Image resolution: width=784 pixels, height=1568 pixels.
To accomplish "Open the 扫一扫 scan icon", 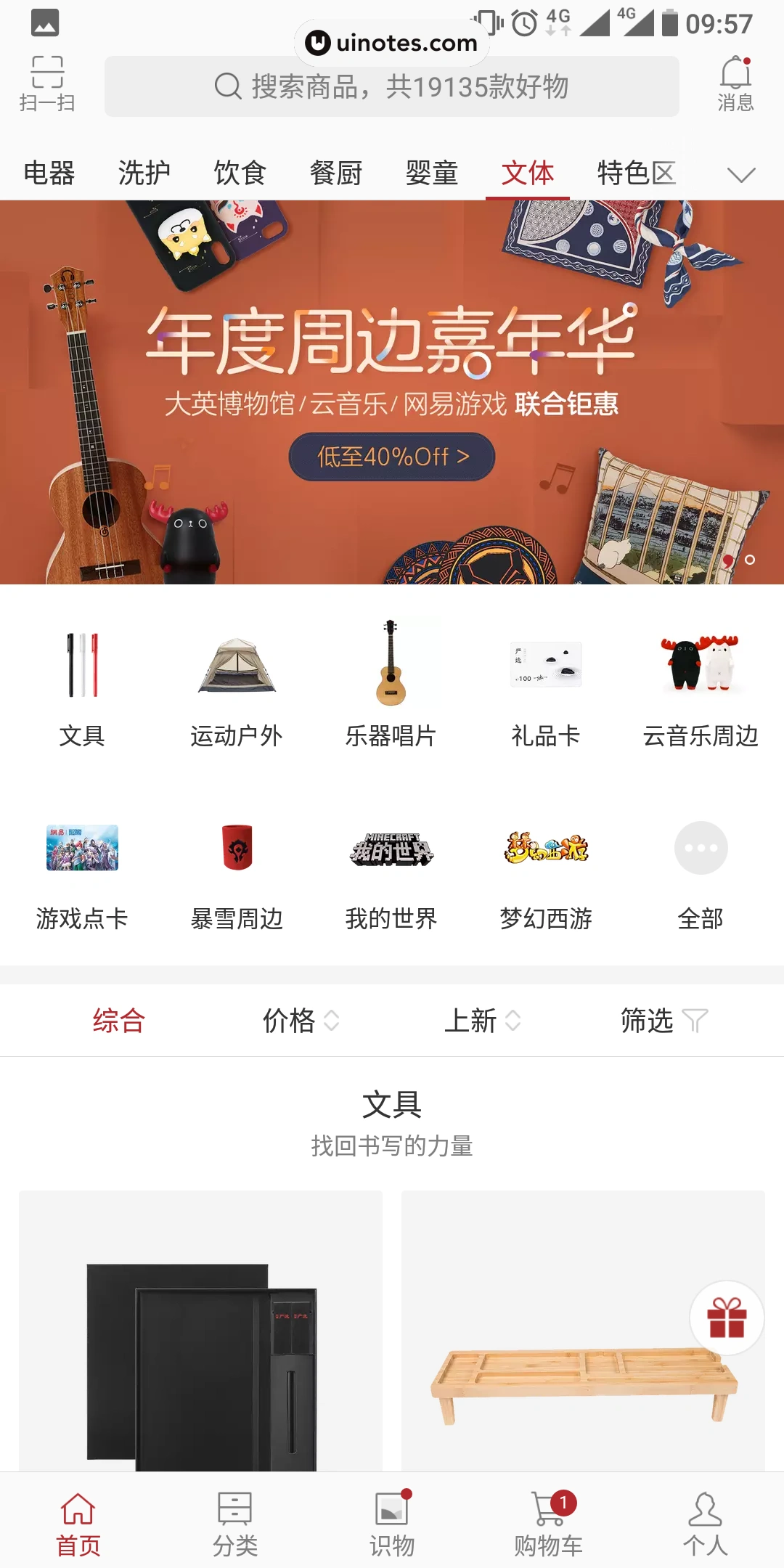I will tap(45, 83).
